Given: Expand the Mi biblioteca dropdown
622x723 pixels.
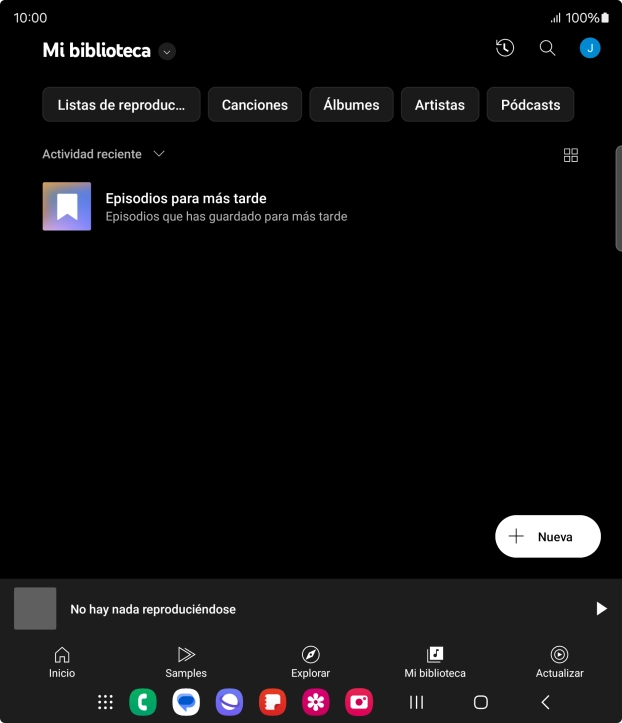Looking at the screenshot, I should click(167, 51).
